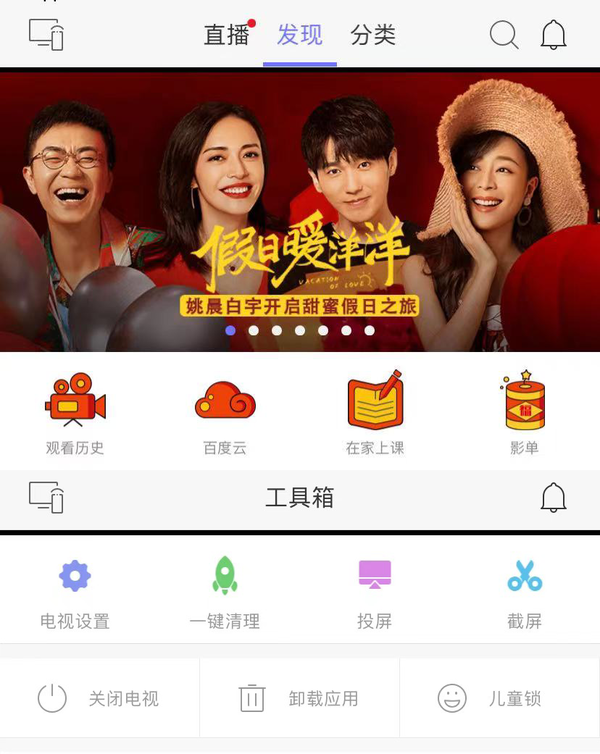Open 卸载应用 uninstall apps
This screenshot has height=754, width=600.
click(300, 698)
